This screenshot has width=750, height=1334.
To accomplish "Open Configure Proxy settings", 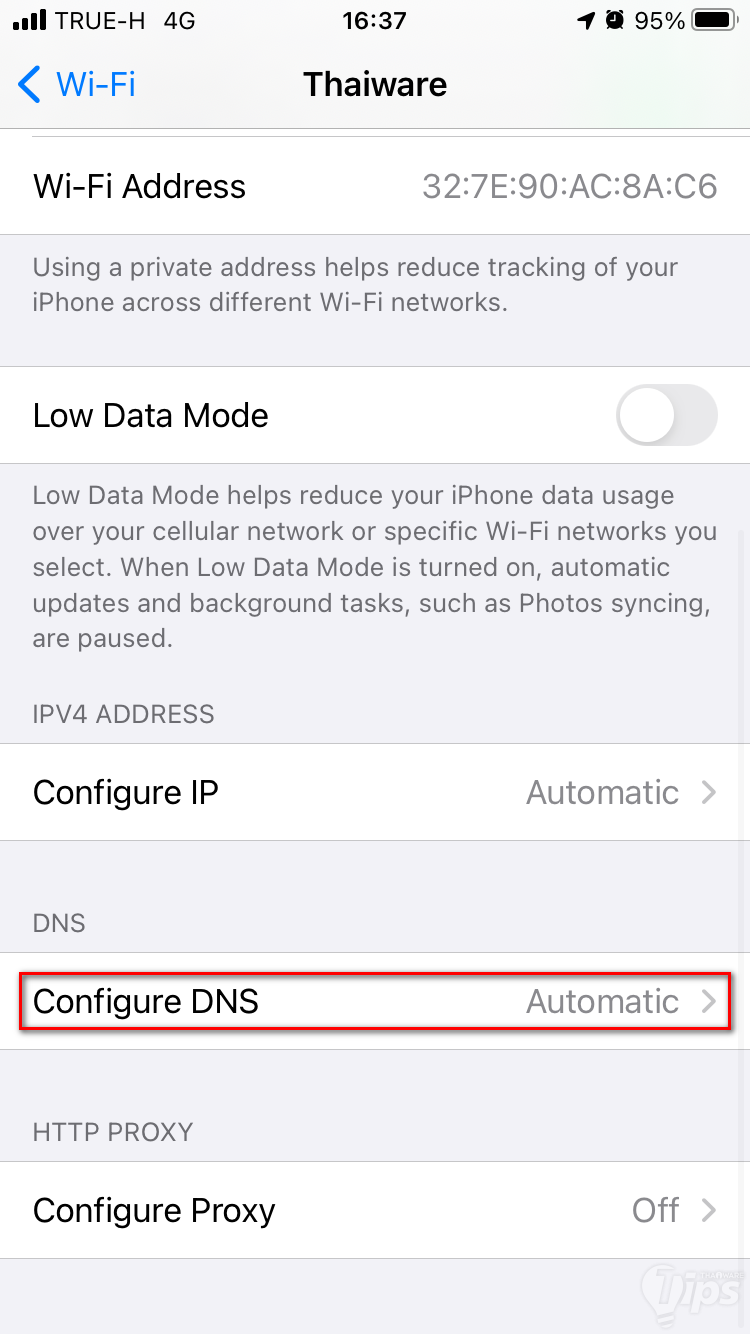I will [x=375, y=1210].
